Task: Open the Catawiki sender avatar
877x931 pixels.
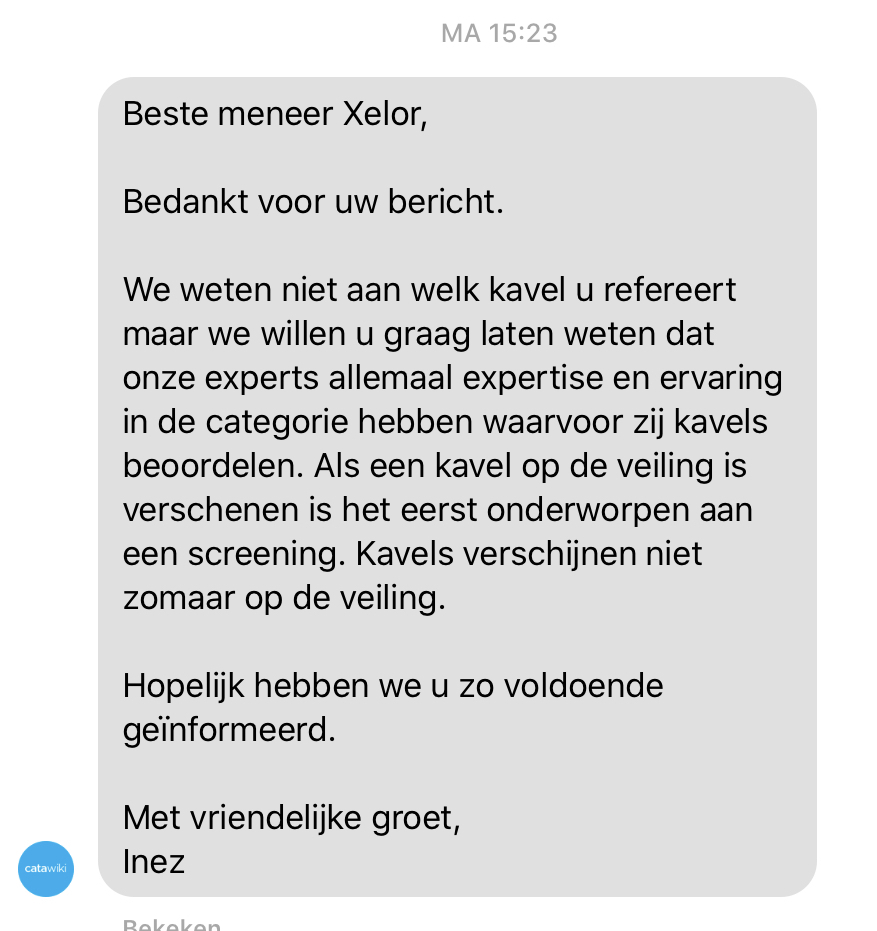Action: pos(46,868)
